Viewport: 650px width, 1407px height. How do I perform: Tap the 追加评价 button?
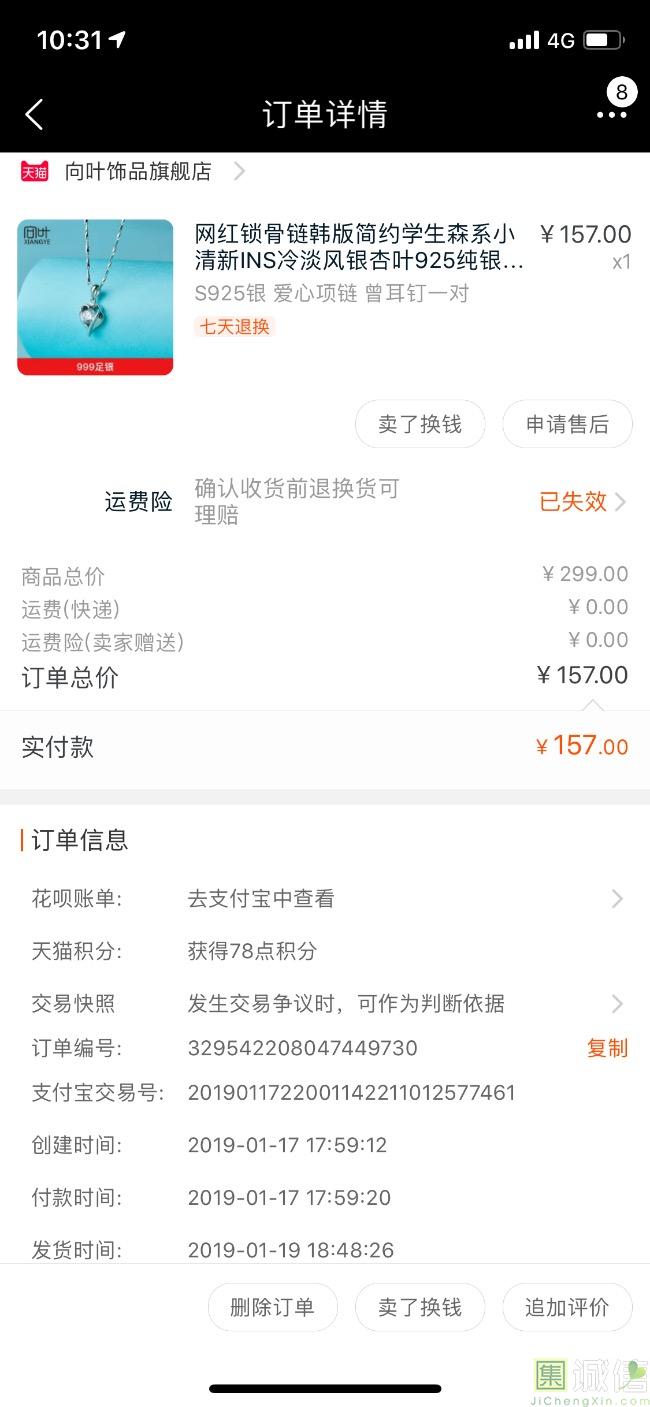[x=567, y=1307]
